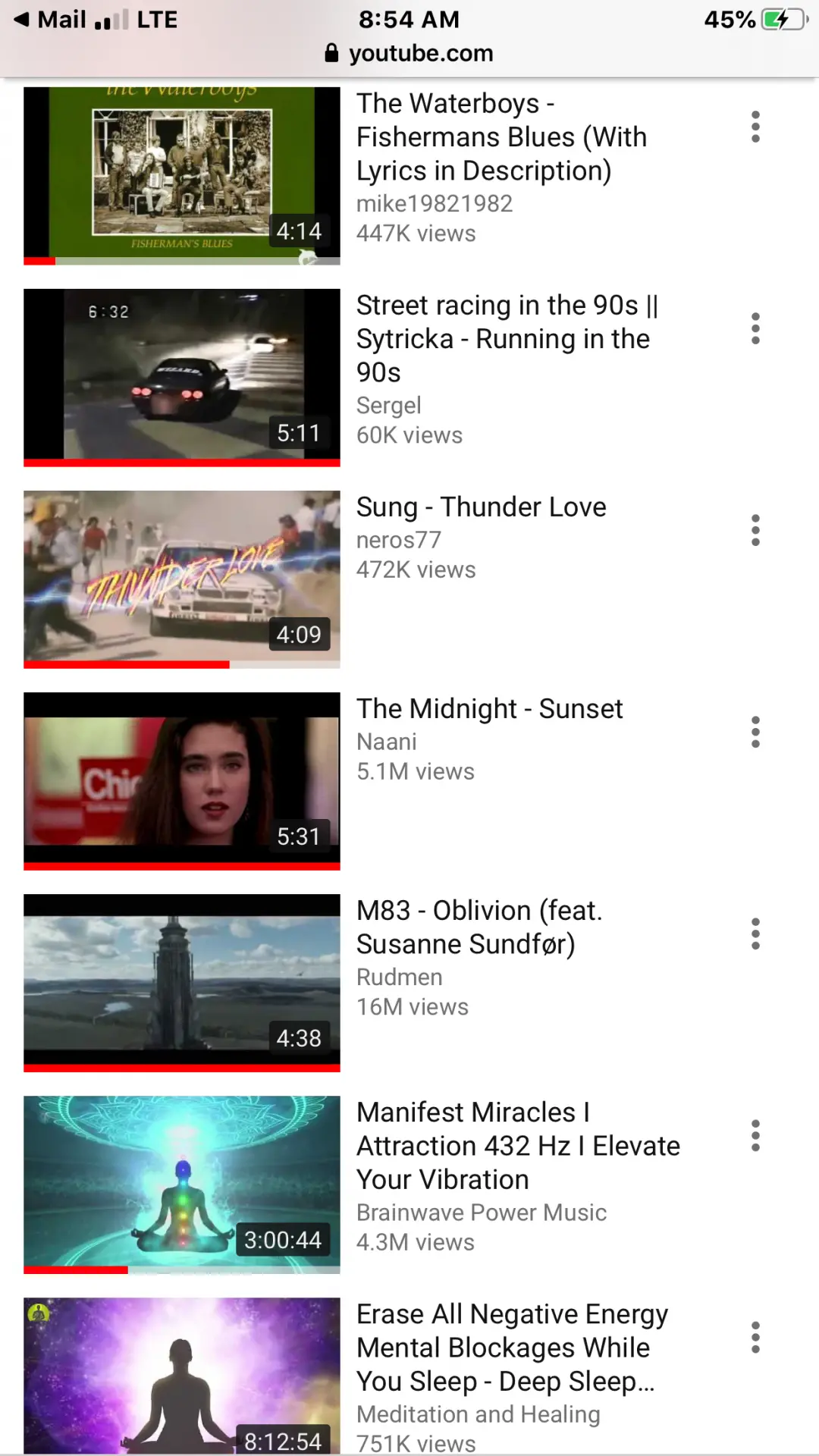Play Erase All Negative Energy thumbnail

pyautogui.click(x=181, y=1375)
